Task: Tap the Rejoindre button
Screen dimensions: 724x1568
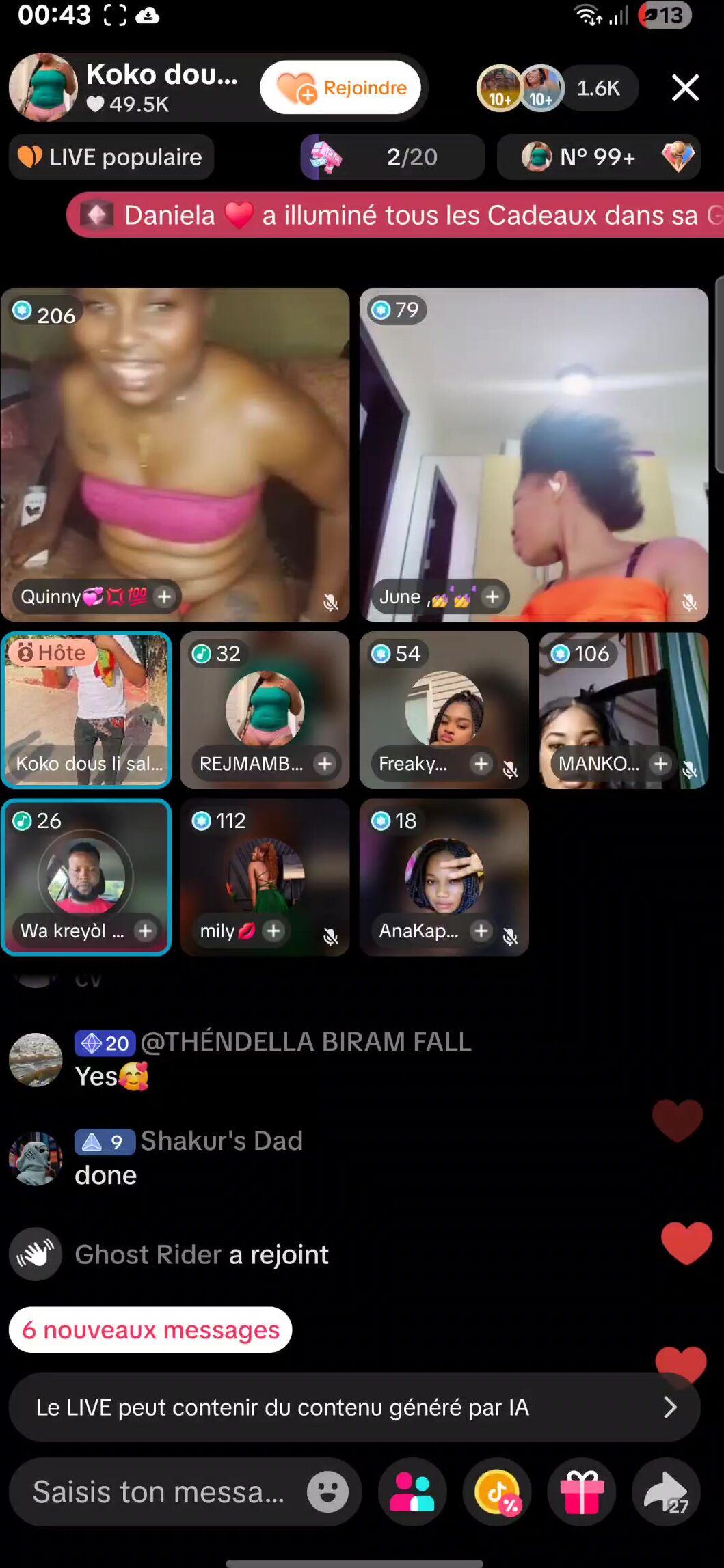Action: tap(340, 88)
